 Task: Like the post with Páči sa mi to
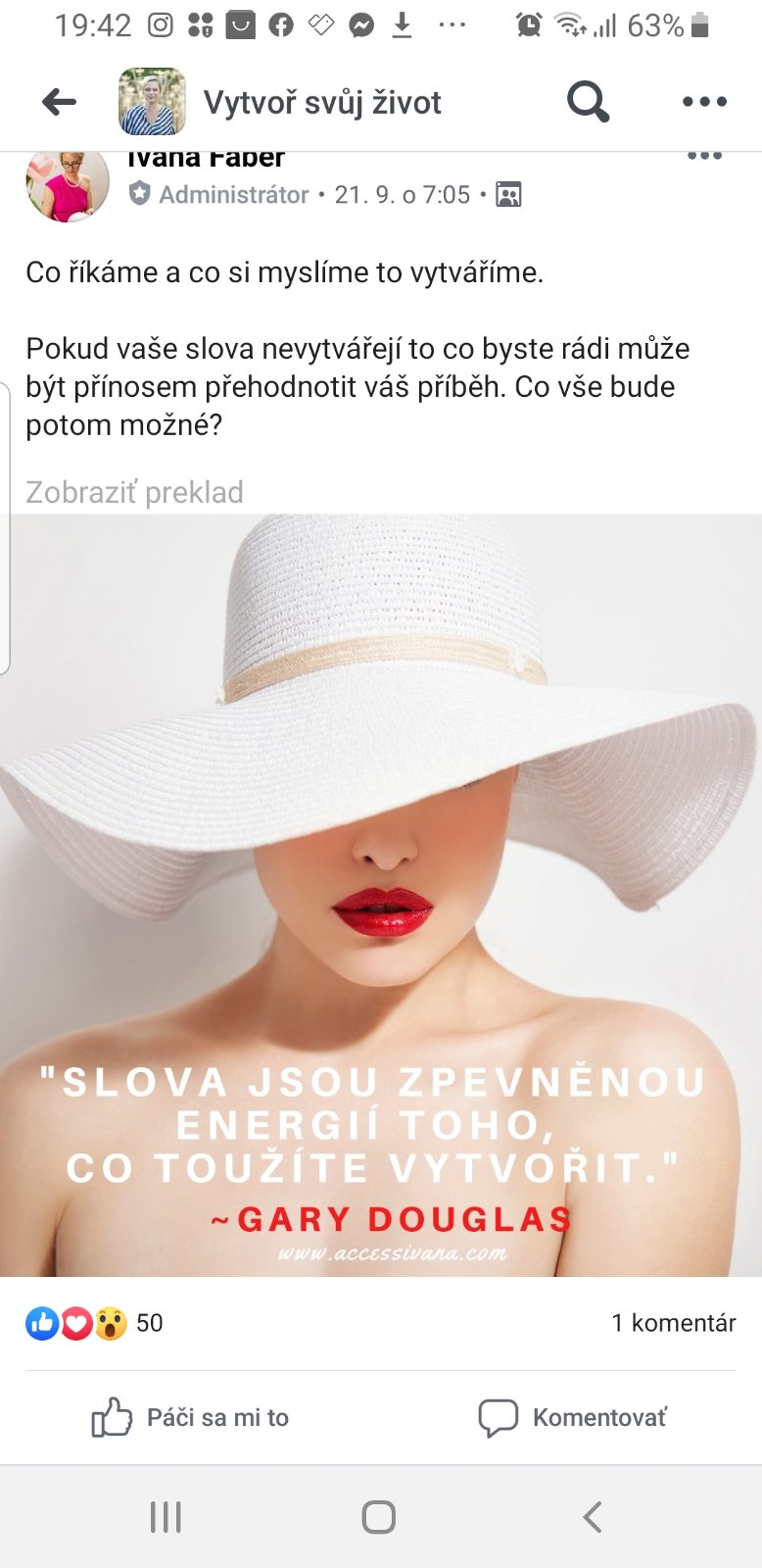[x=191, y=1417]
